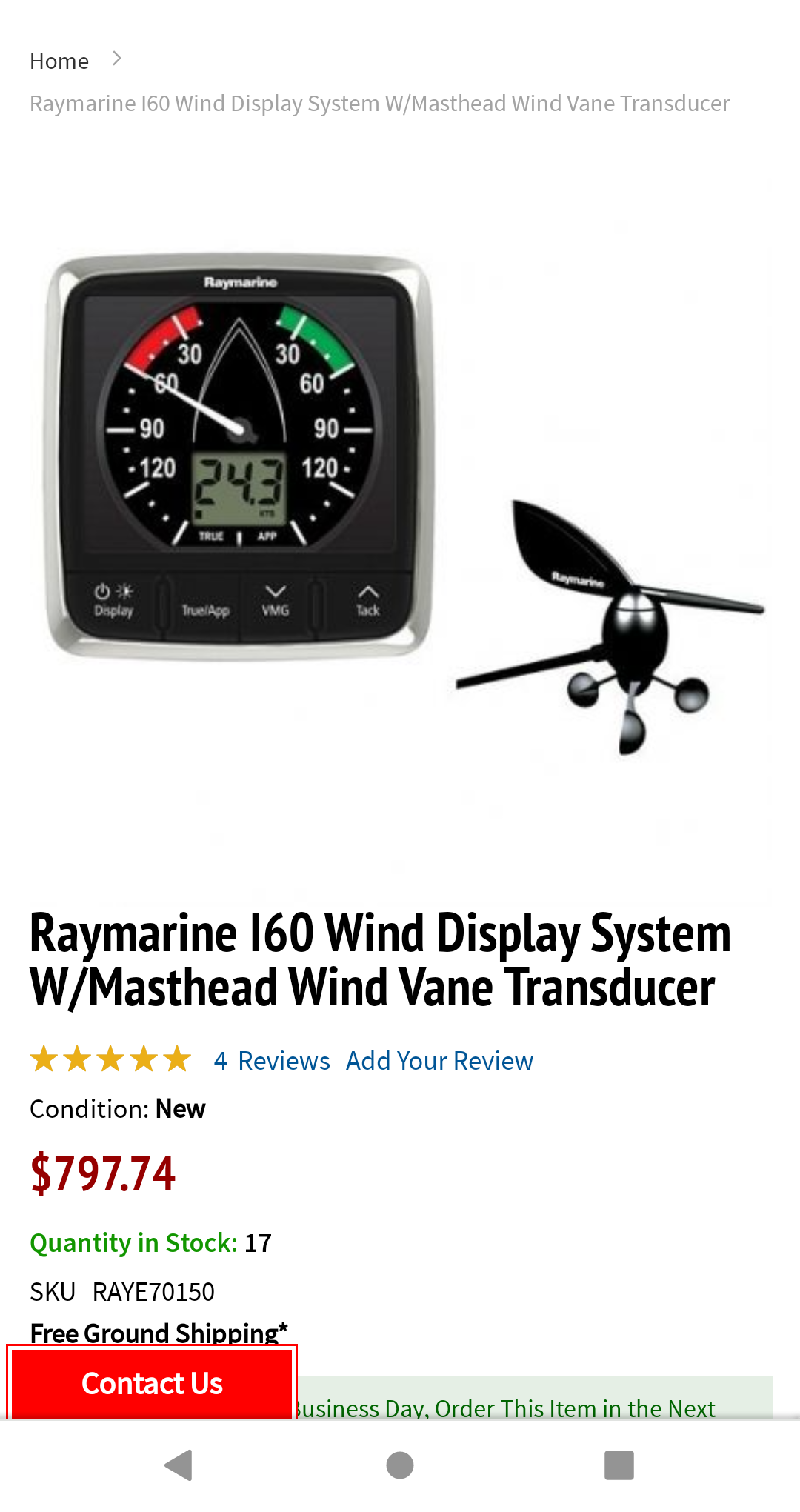
Task: Go back using the system back button
Action: [179, 1465]
